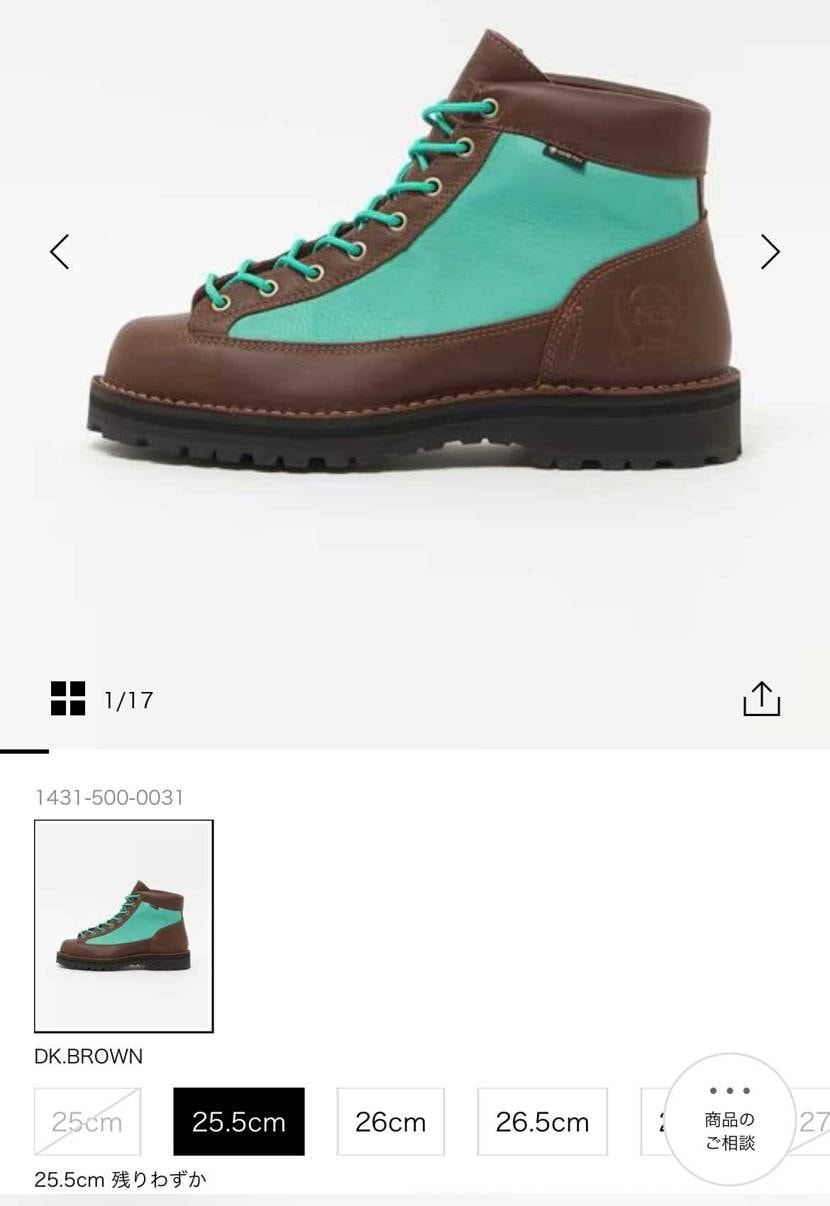Show the previous product image
The width and height of the screenshot is (830, 1206).
tap(60, 252)
